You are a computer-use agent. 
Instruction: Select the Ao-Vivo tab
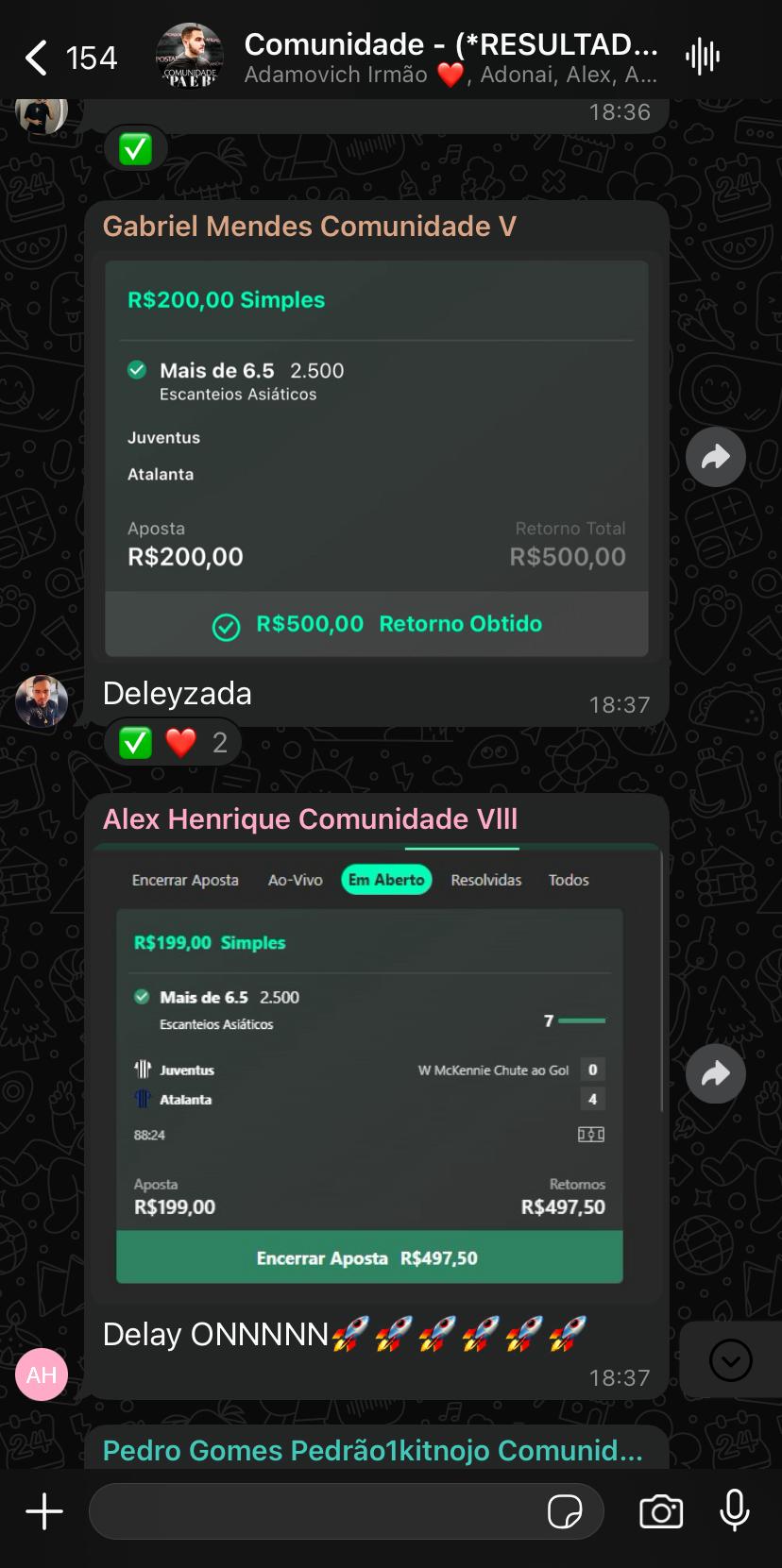[x=294, y=879]
